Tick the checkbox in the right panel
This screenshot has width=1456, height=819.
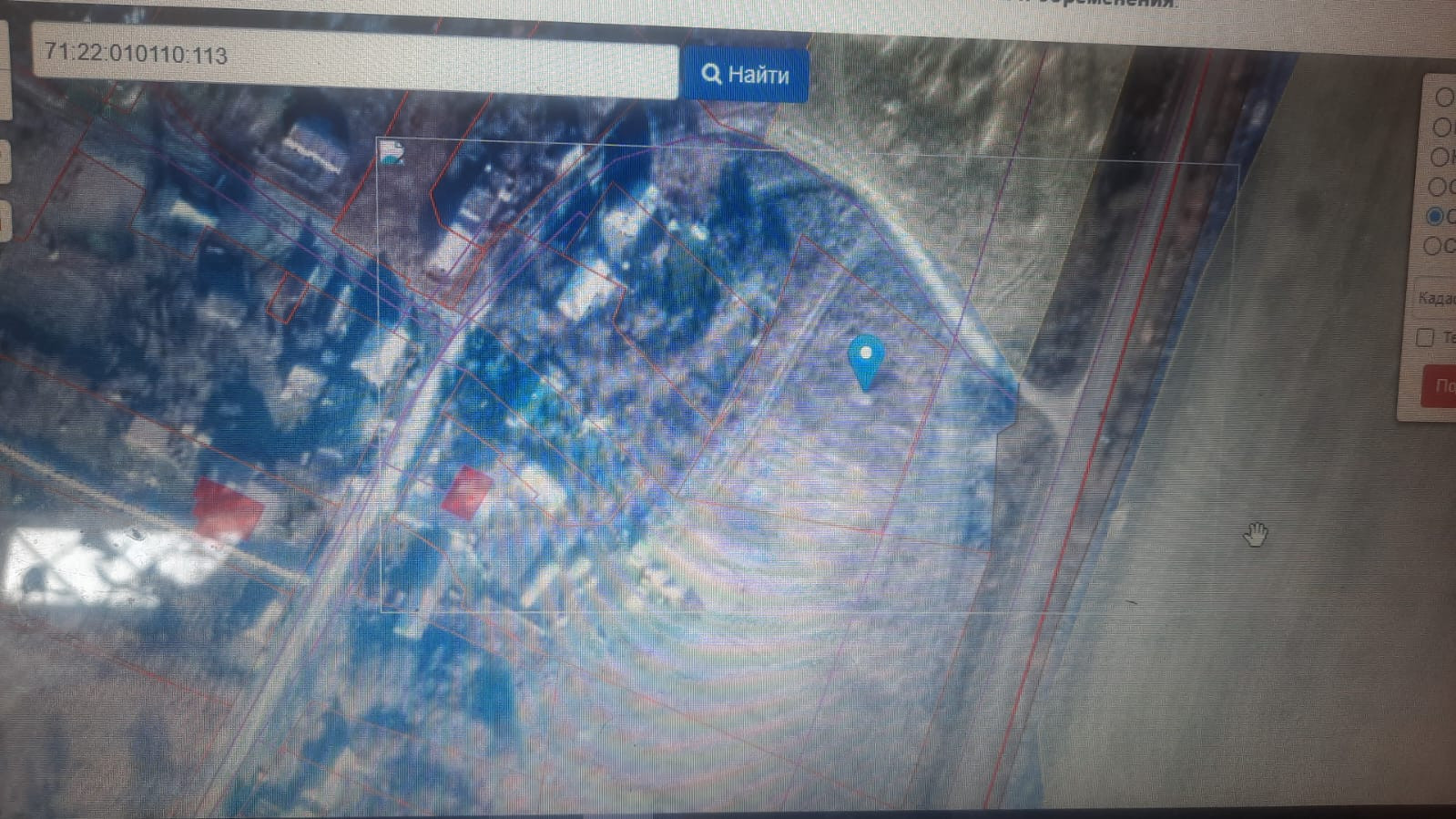pos(1426,337)
